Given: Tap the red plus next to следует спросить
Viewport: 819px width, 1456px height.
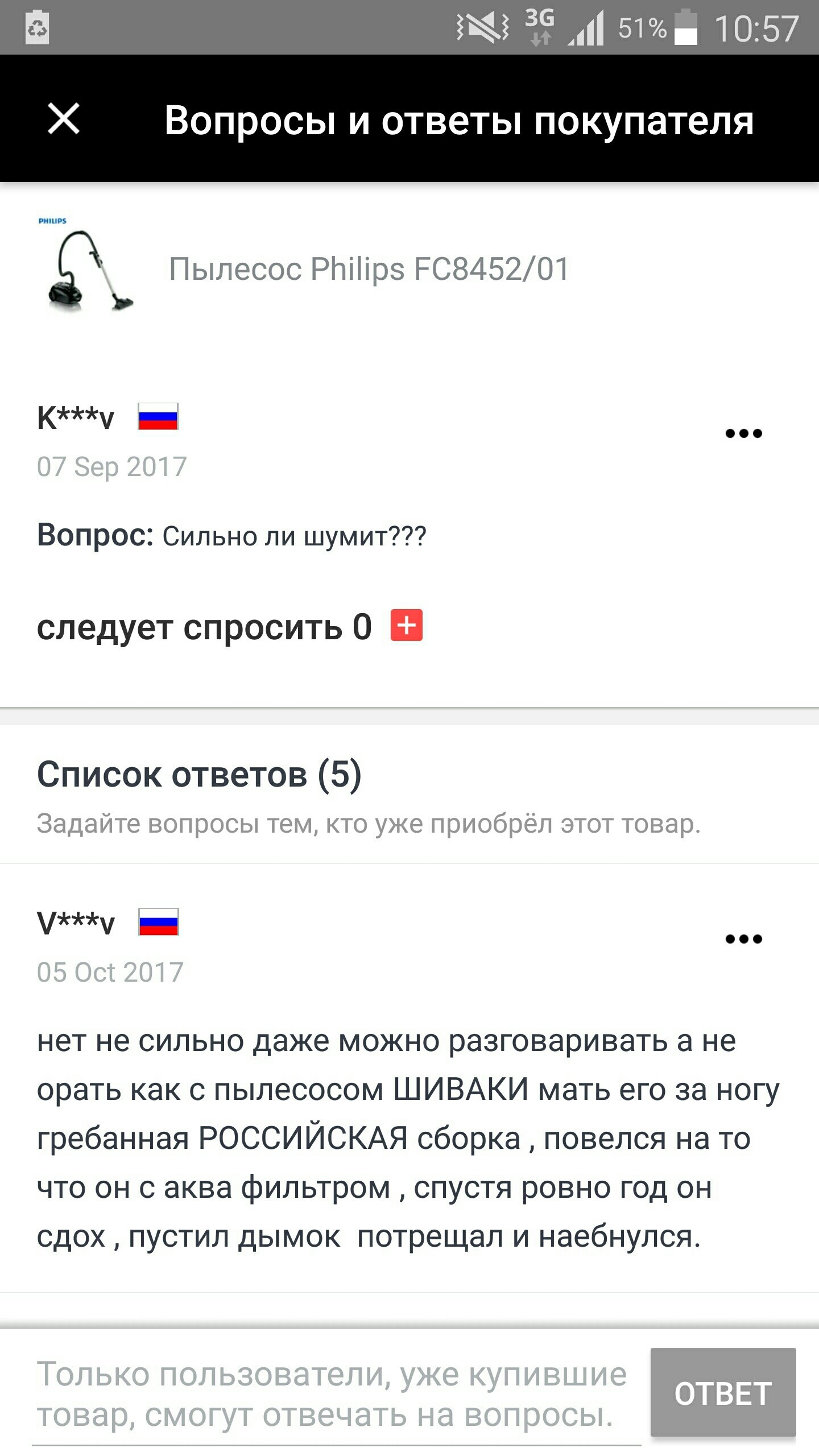Looking at the screenshot, I should point(406,626).
